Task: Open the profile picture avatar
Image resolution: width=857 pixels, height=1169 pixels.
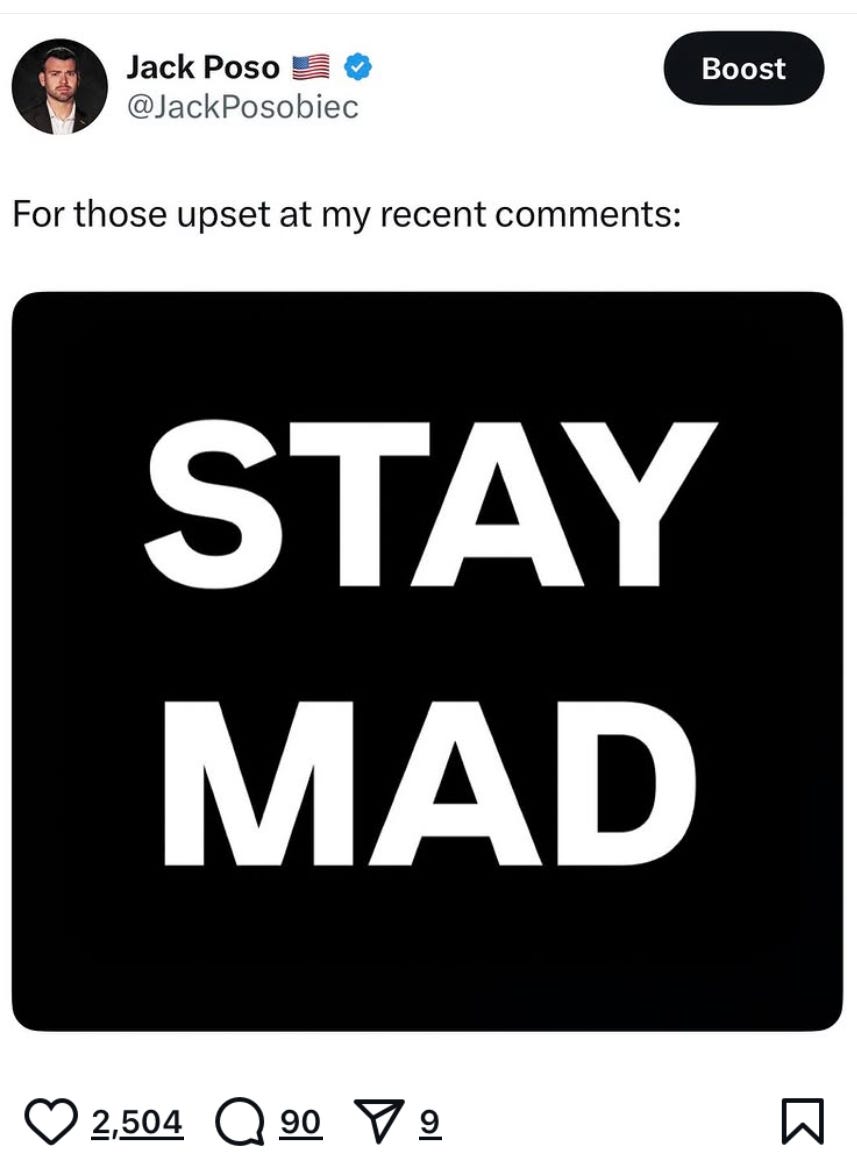Action: pyautogui.click(x=59, y=86)
